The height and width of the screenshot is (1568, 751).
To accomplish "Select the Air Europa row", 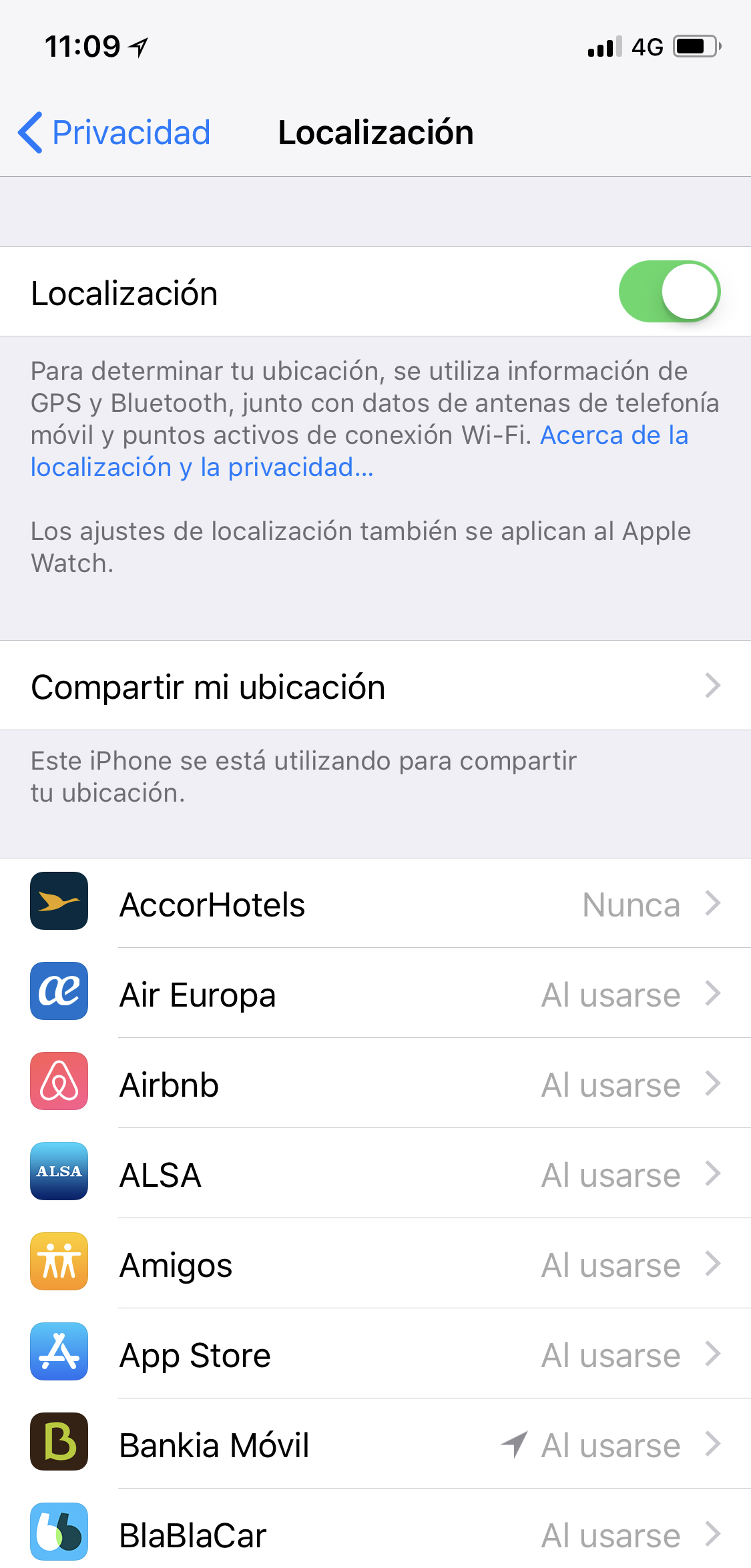I will 375,993.
